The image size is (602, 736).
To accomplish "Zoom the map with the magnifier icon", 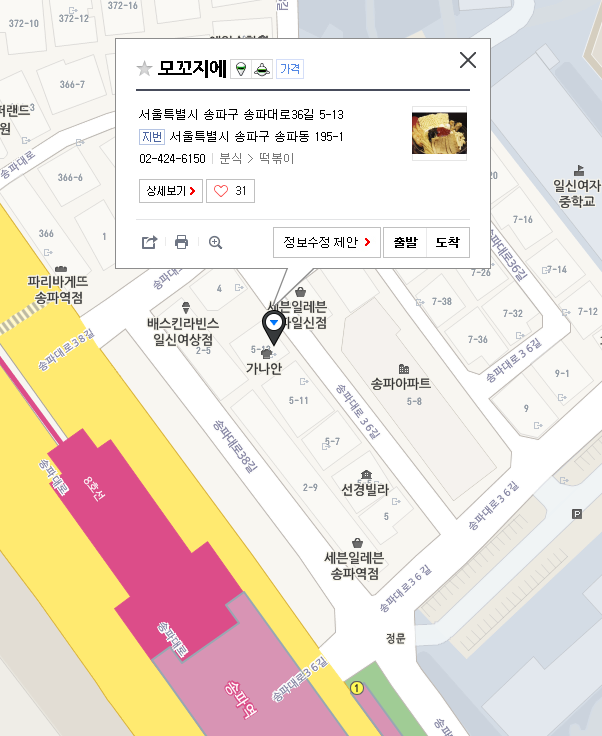I will (215, 242).
